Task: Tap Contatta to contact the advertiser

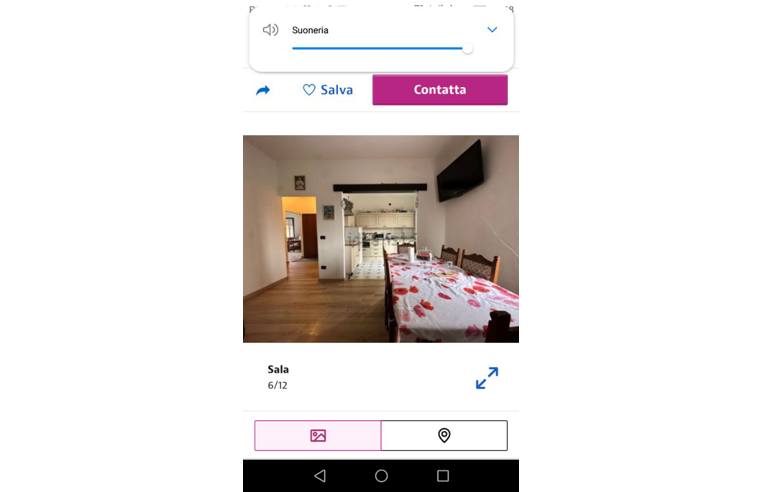Action: pyautogui.click(x=440, y=90)
